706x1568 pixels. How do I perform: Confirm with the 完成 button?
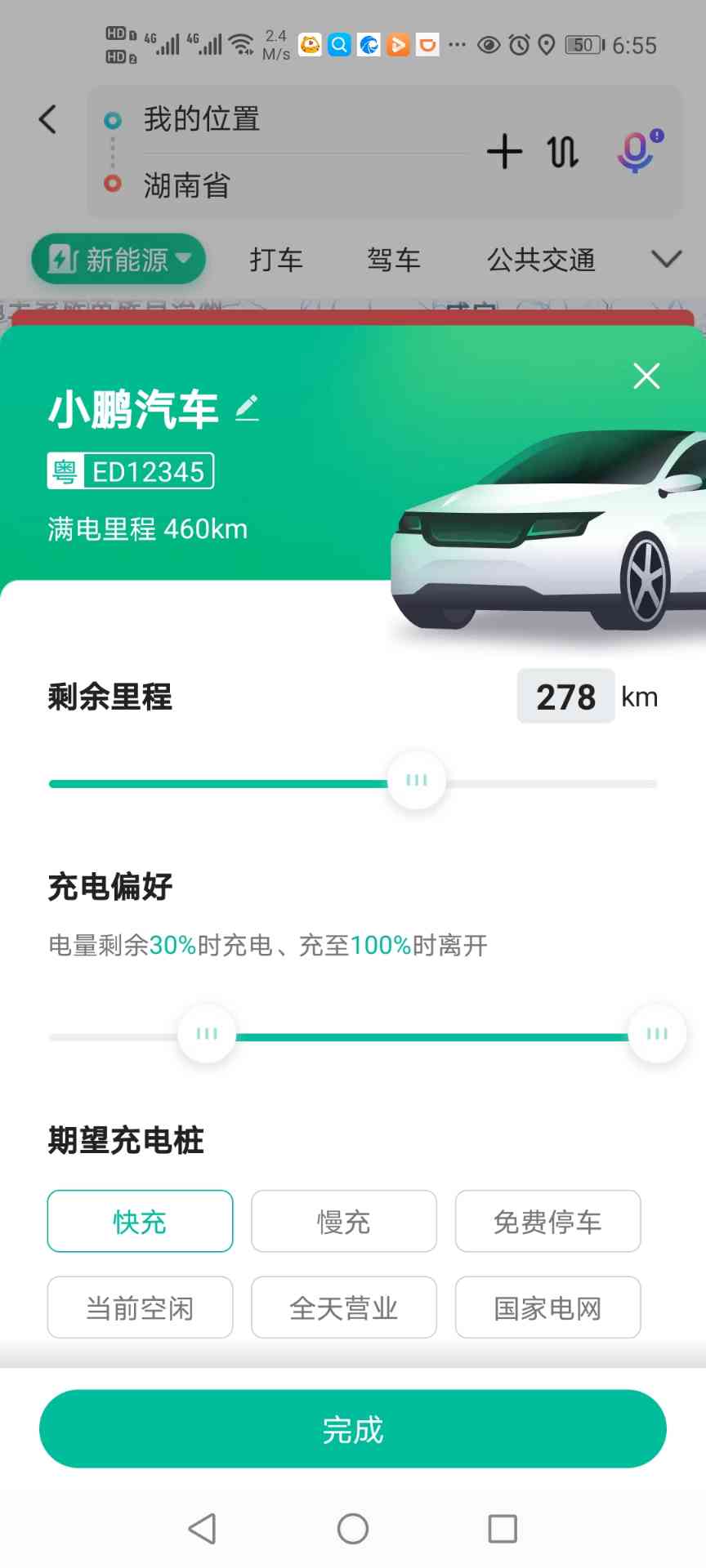coord(353,1429)
